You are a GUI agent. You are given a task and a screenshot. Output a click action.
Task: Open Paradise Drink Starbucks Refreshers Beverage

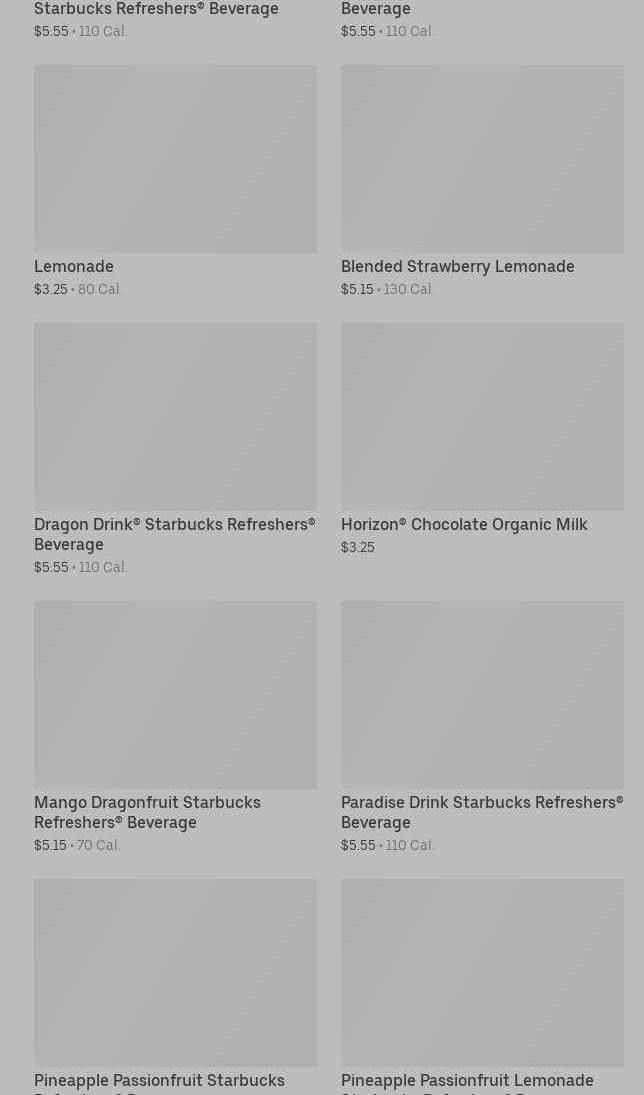coord(482,727)
